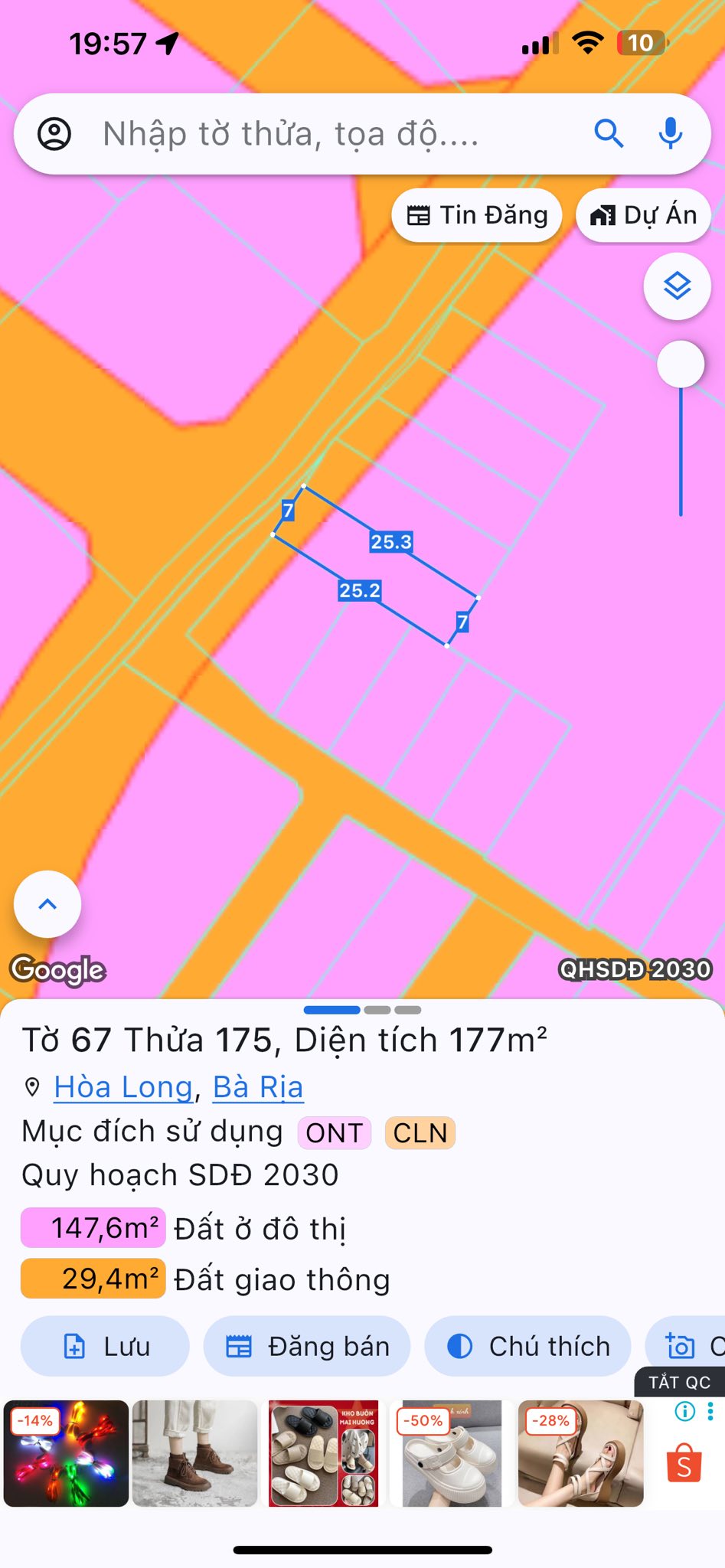Open the Hòa Long link
The width and height of the screenshot is (725, 1568).
123,1087
